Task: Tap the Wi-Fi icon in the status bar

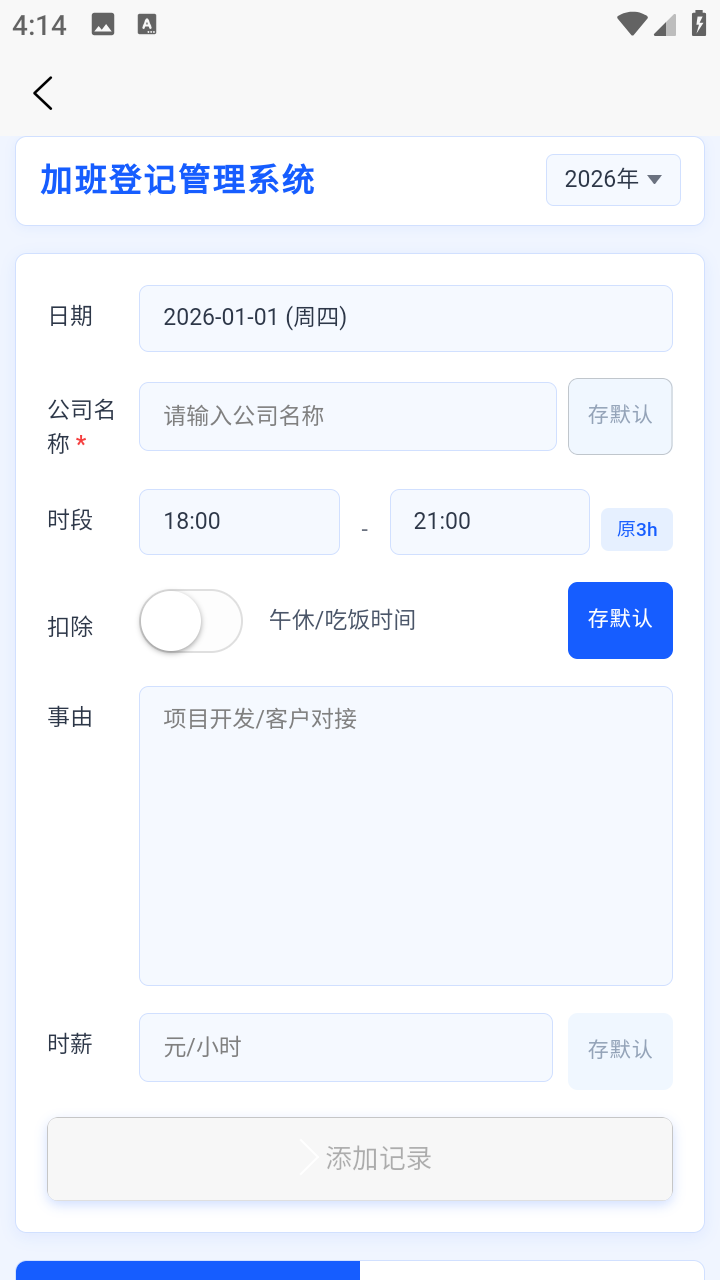Action: [x=632, y=24]
